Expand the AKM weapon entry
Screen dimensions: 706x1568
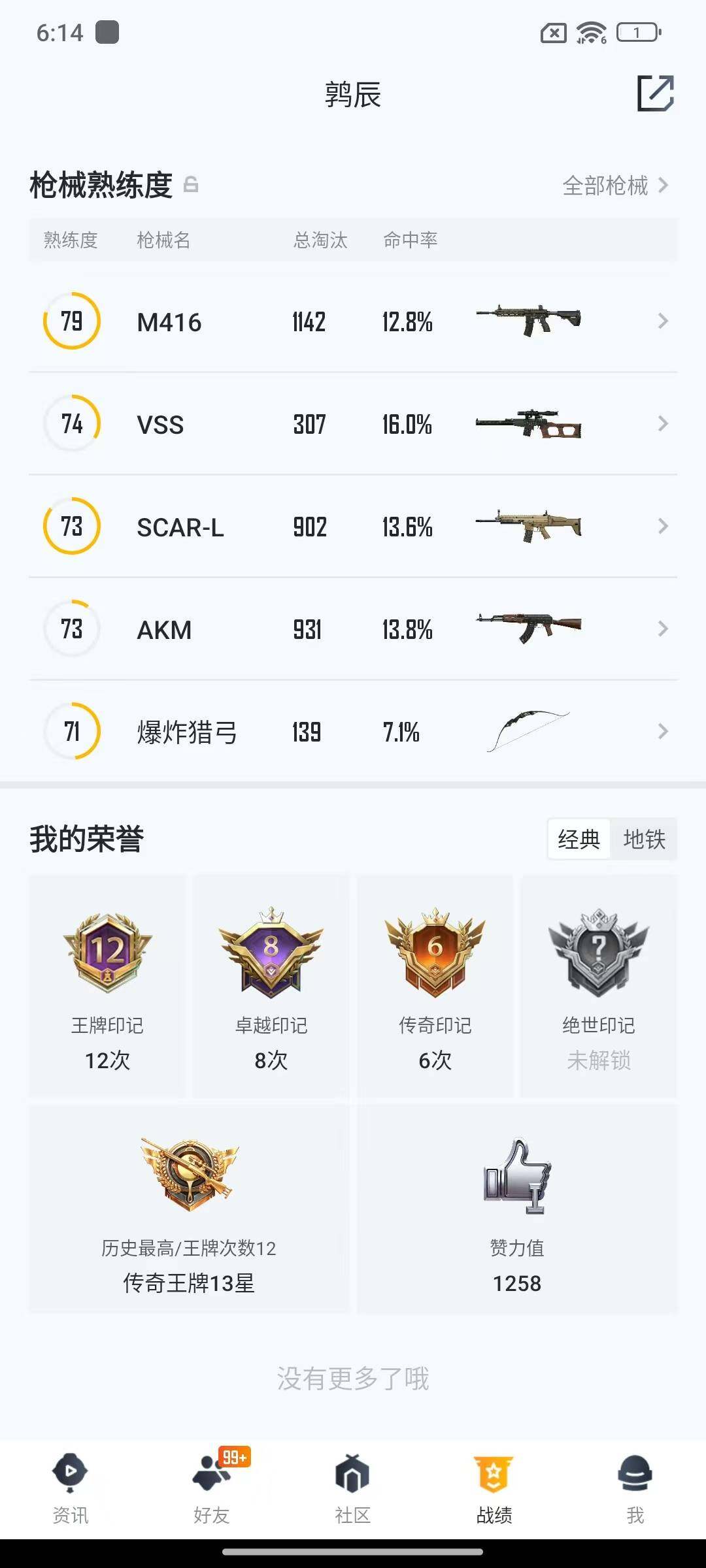pyautogui.click(x=665, y=629)
